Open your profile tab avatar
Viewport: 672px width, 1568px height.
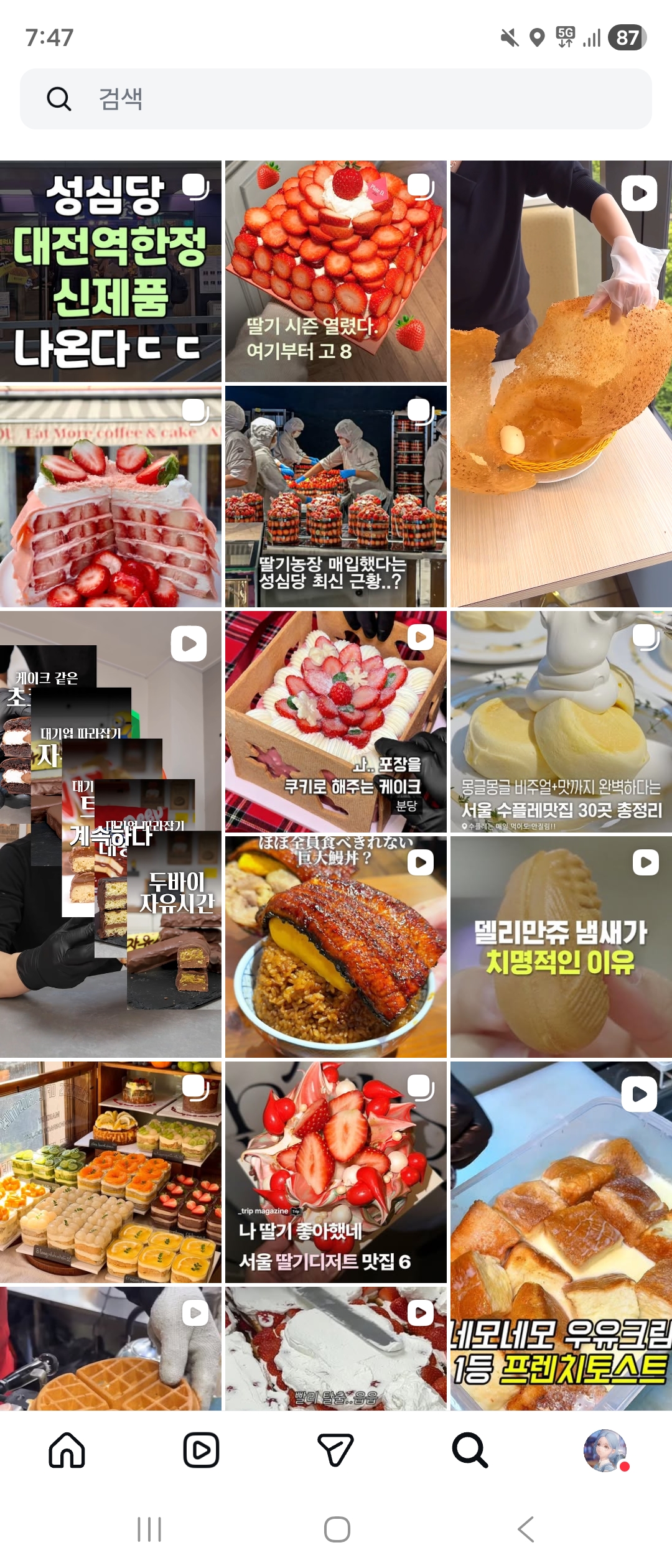tap(605, 1450)
